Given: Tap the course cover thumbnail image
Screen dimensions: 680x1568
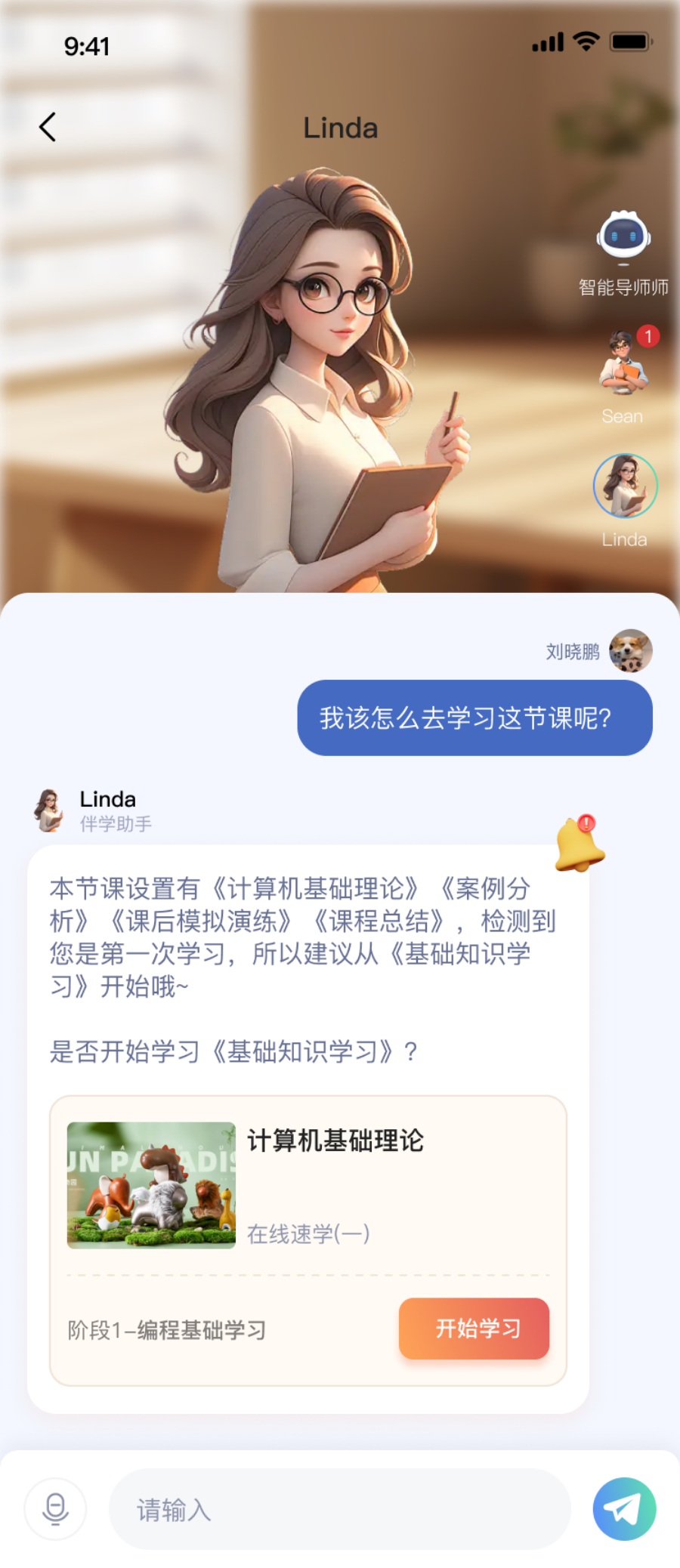Looking at the screenshot, I should 150,1182.
